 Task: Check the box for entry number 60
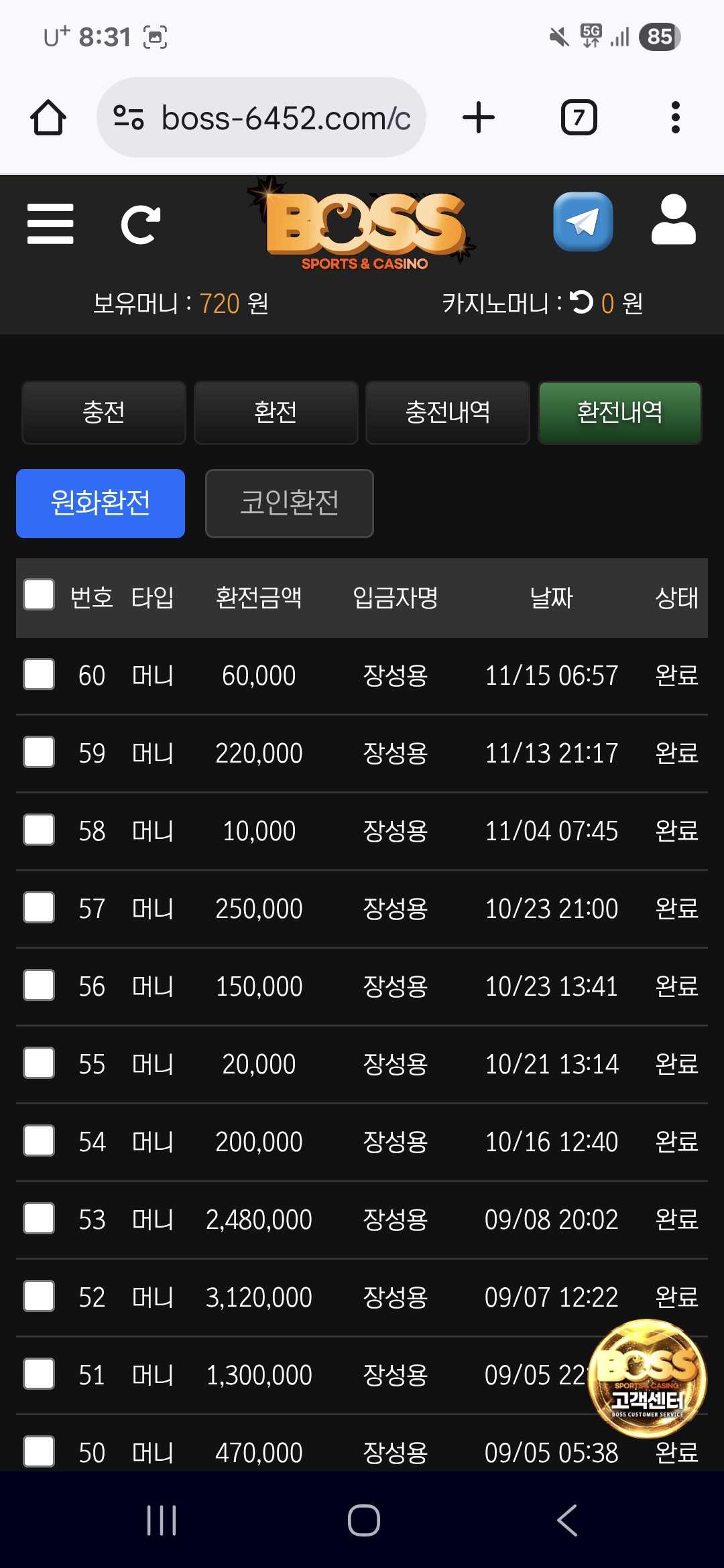click(x=39, y=674)
